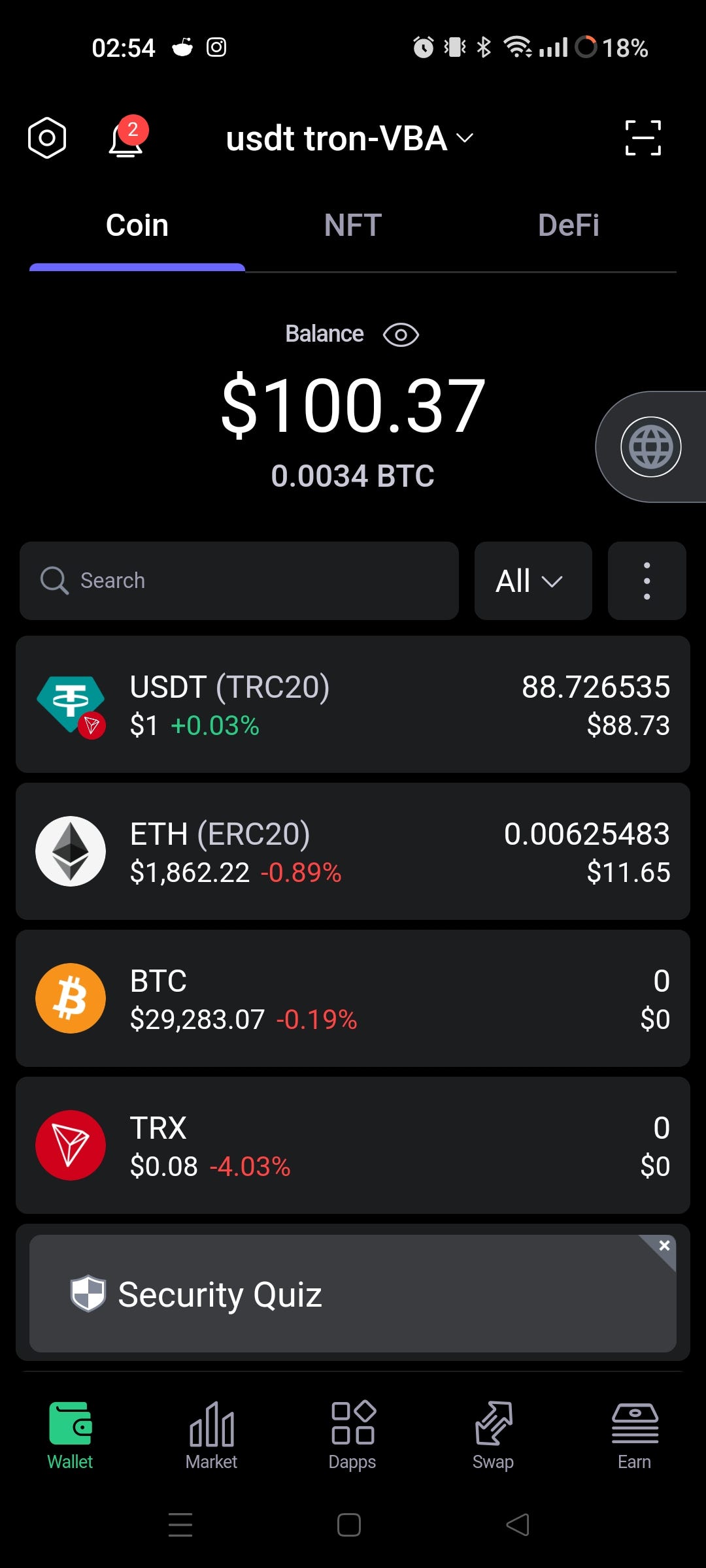Select the Market icon in bottom navigation
The image size is (706, 1568).
pos(210,1434)
